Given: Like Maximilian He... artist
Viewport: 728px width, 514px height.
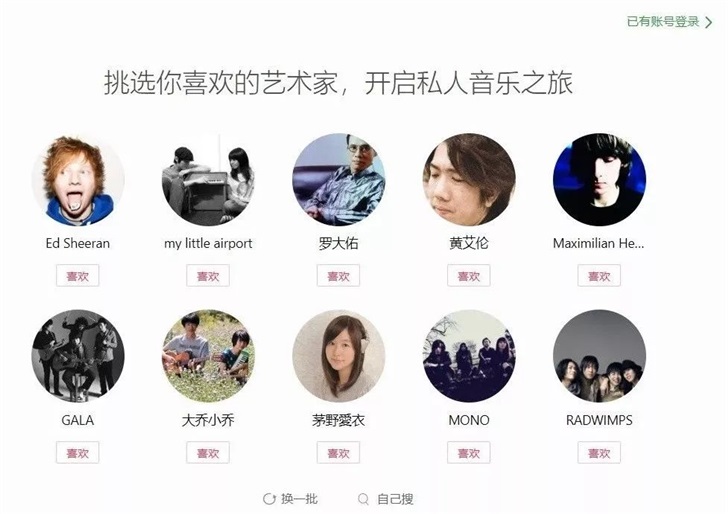Looking at the screenshot, I should (x=599, y=276).
